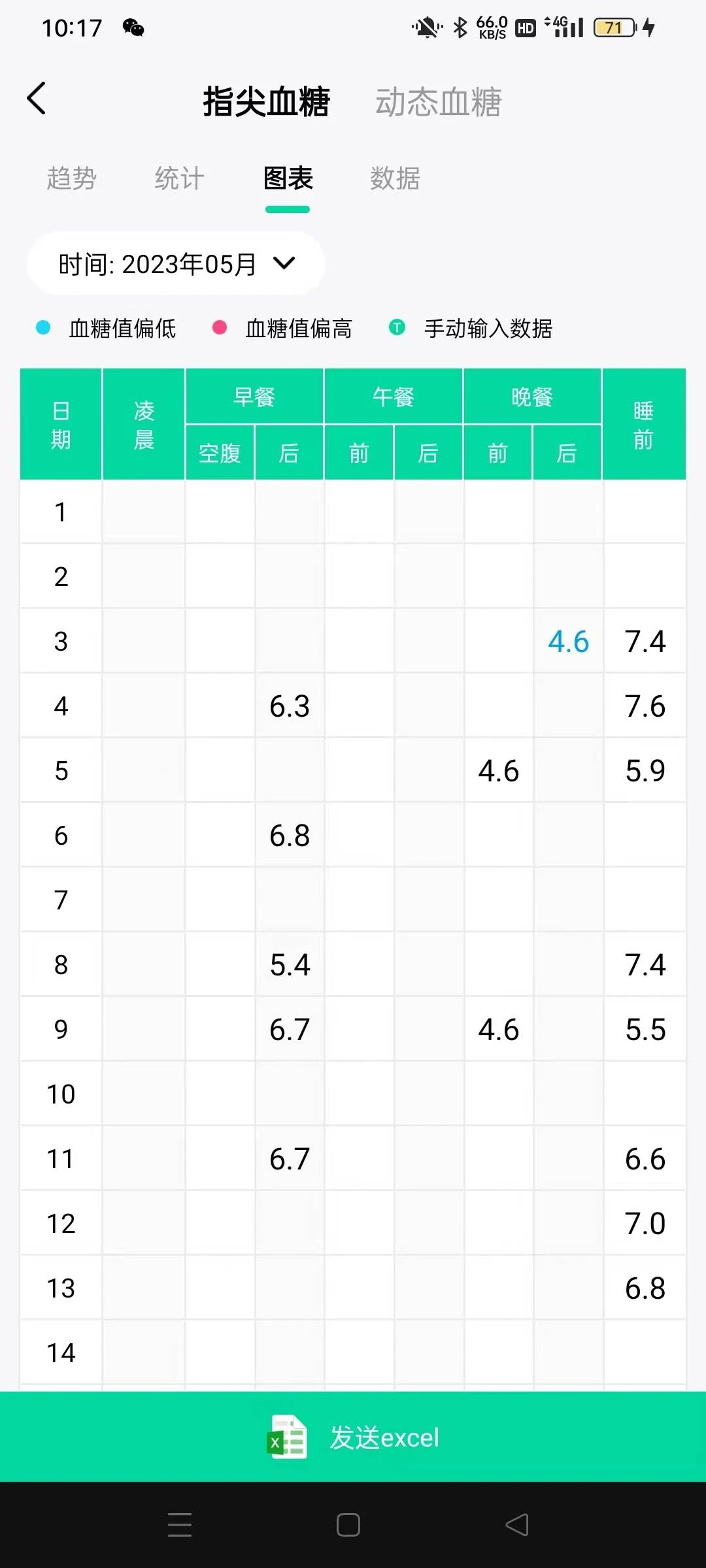The width and height of the screenshot is (706, 1568).
Task: Switch to the 统计 tab
Action: tap(180, 178)
